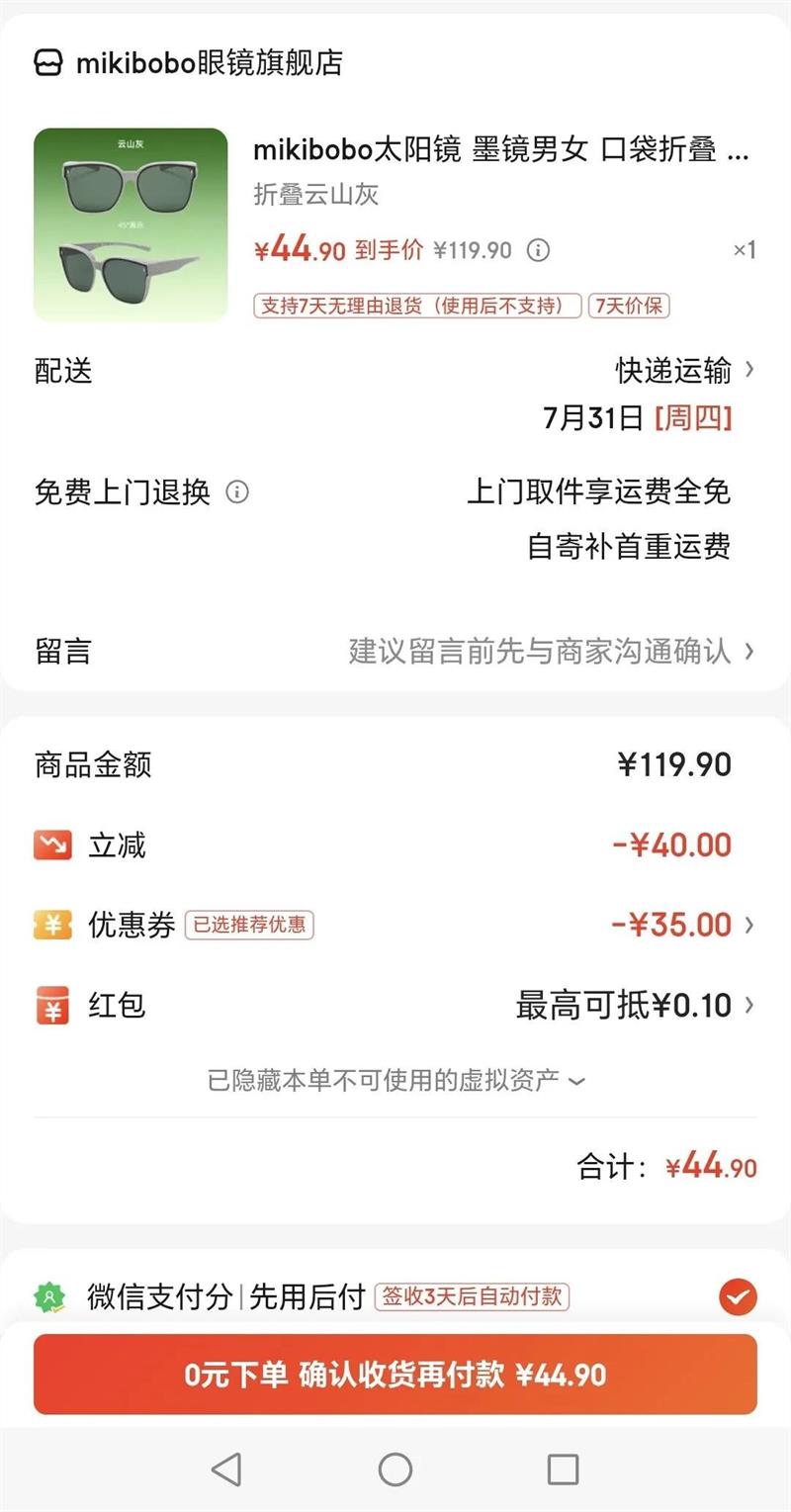Image resolution: width=791 pixels, height=1512 pixels.
Task: Toggle 微信支付分 先用后付 payment option
Action: (x=738, y=1296)
